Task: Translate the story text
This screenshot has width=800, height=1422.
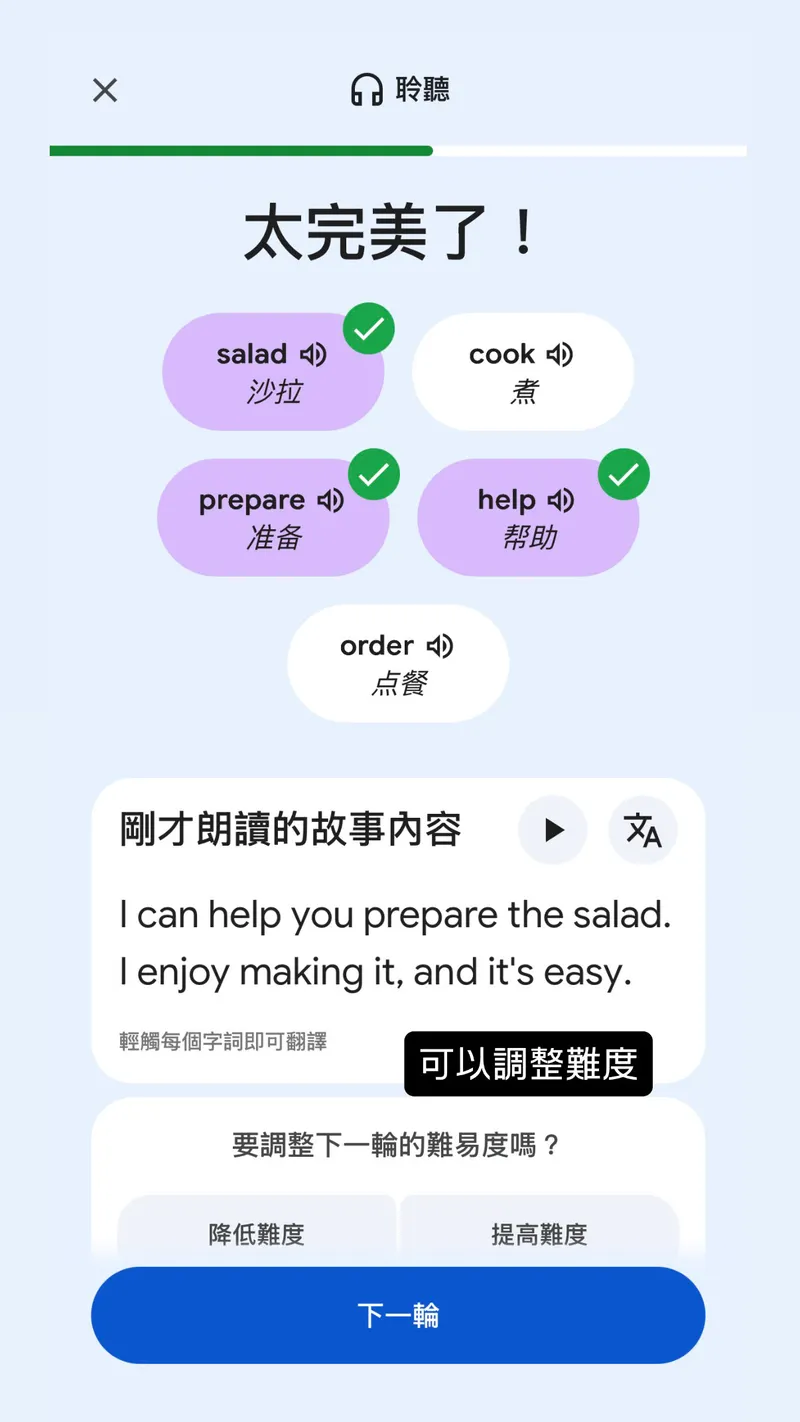Action: pos(643,830)
